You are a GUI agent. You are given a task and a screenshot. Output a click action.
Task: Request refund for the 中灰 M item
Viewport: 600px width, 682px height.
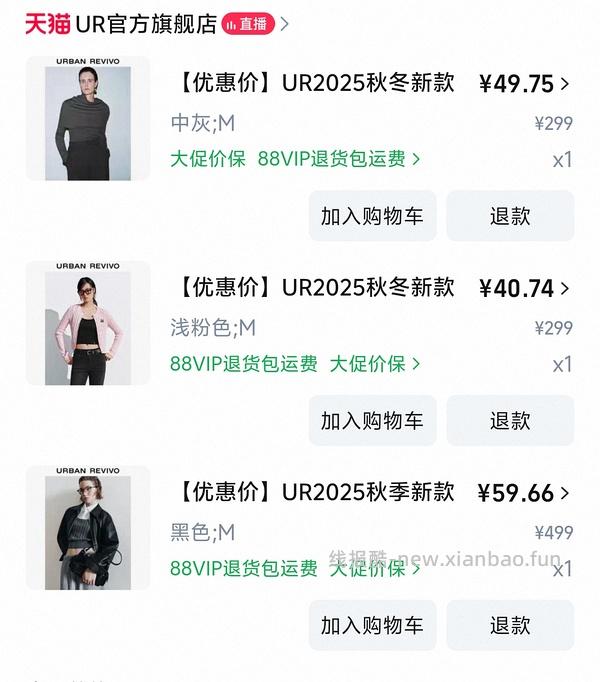(x=510, y=216)
